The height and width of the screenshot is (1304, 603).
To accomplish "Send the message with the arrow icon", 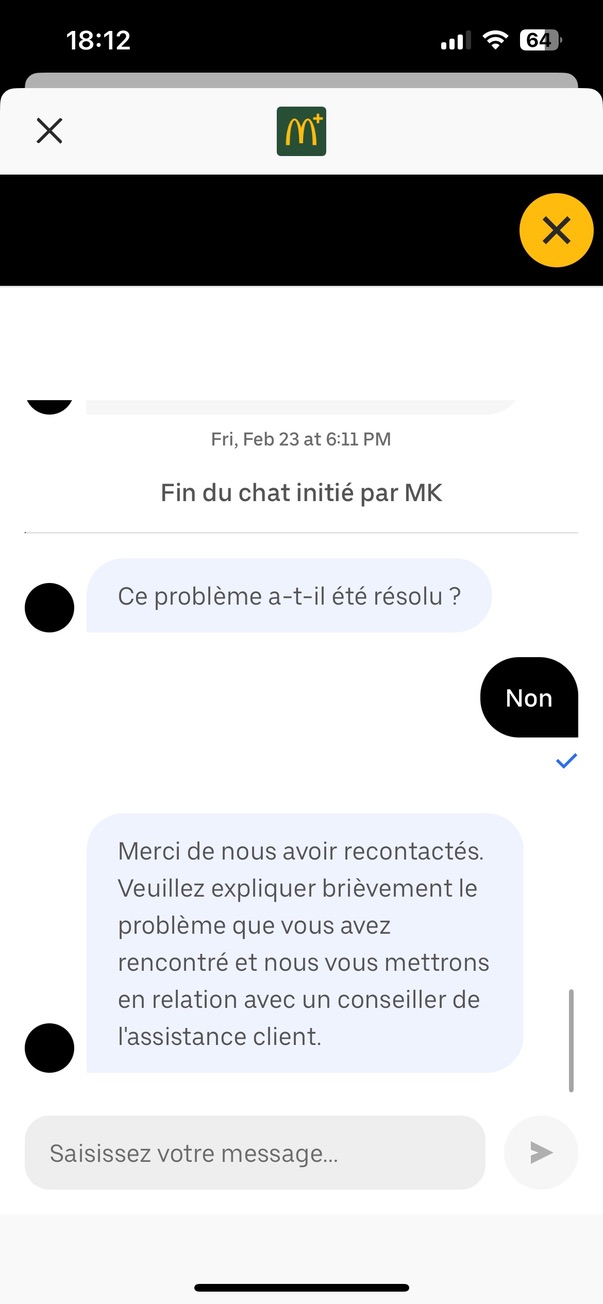I will coord(541,1153).
